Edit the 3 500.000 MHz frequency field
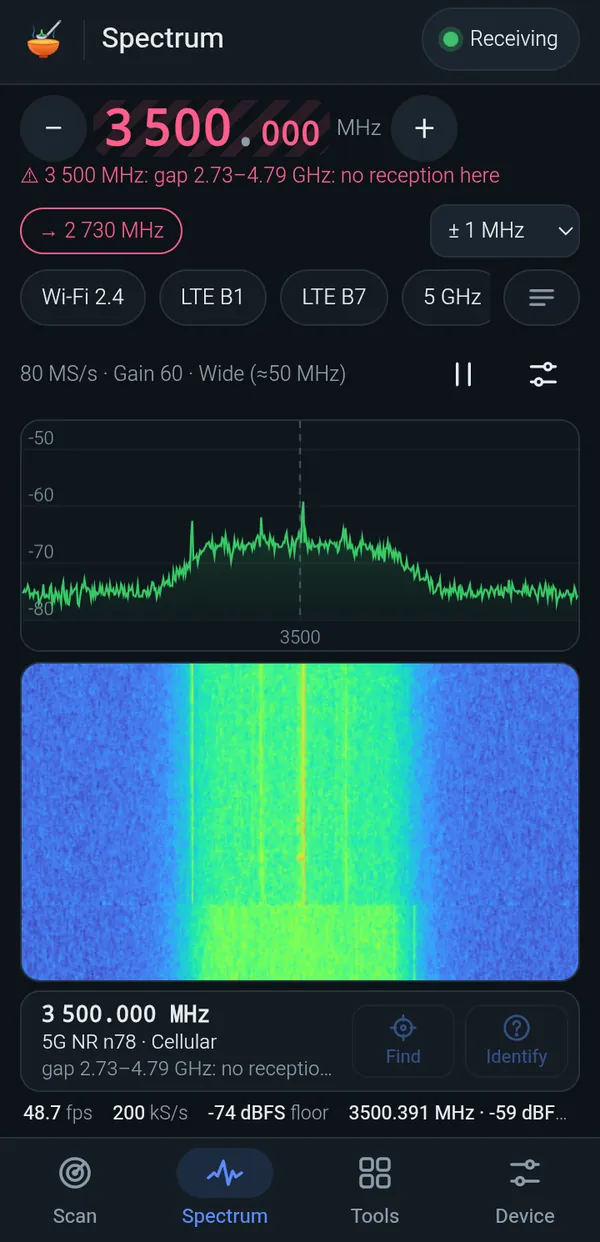Viewport: 600px width, 1242px height. tap(212, 129)
